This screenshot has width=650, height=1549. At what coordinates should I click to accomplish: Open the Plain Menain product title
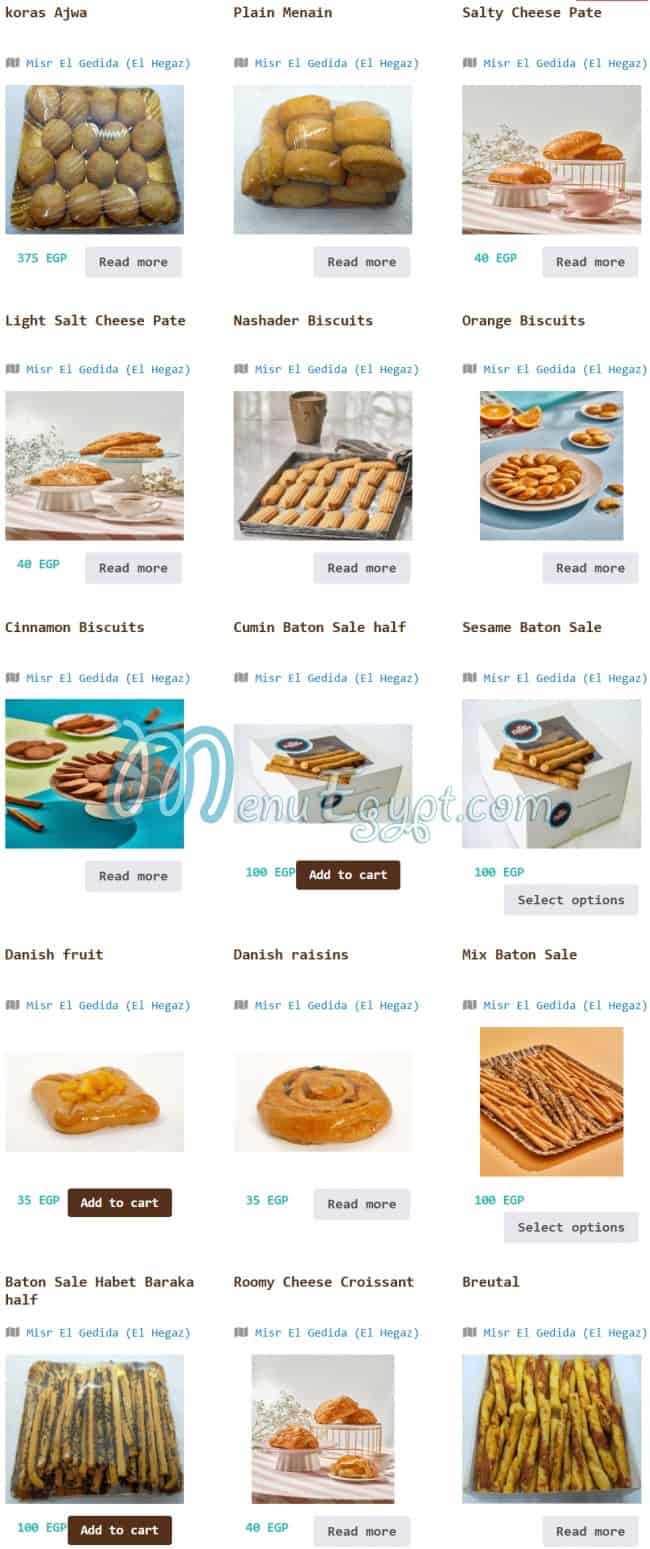pos(282,13)
